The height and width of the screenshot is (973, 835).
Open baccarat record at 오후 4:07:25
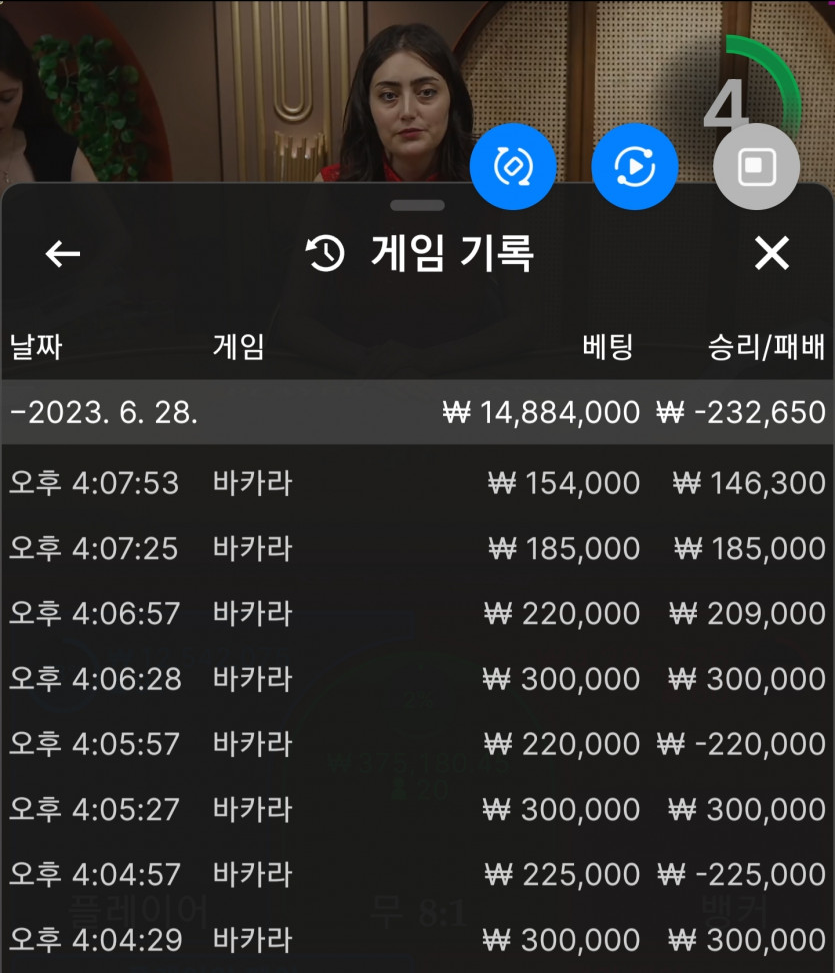417,548
